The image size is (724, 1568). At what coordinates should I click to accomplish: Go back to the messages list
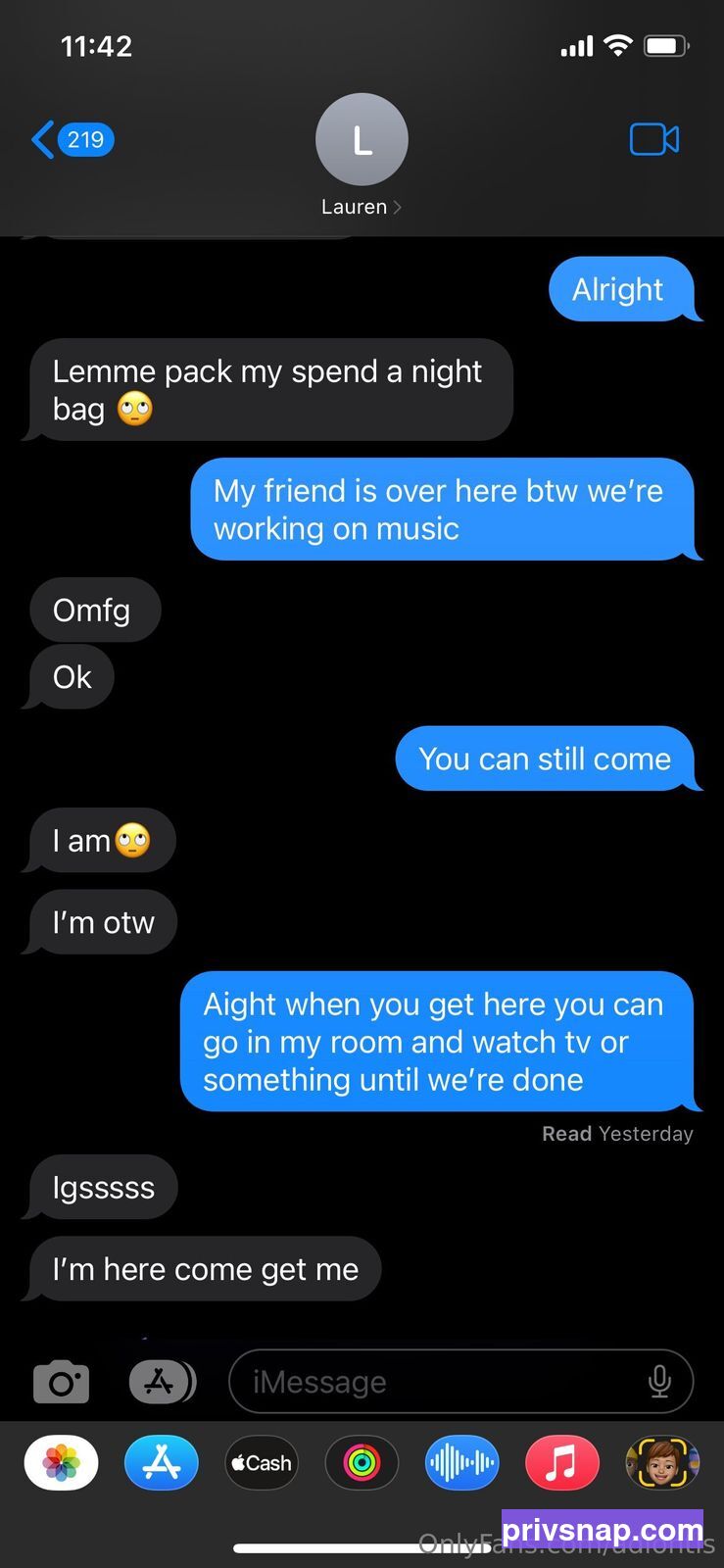pos(72,140)
